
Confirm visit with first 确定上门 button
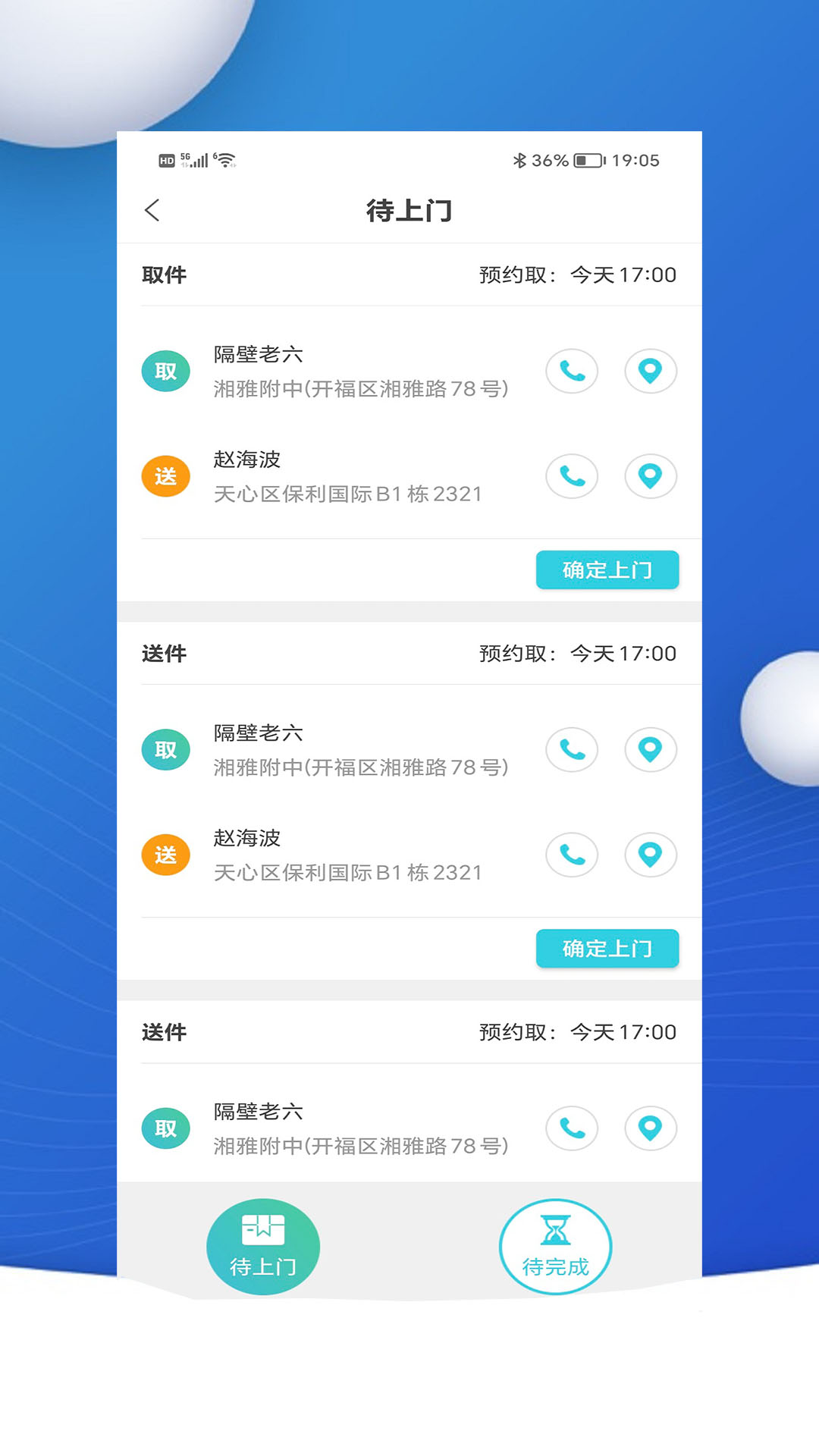pyautogui.click(x=607, y=570)
